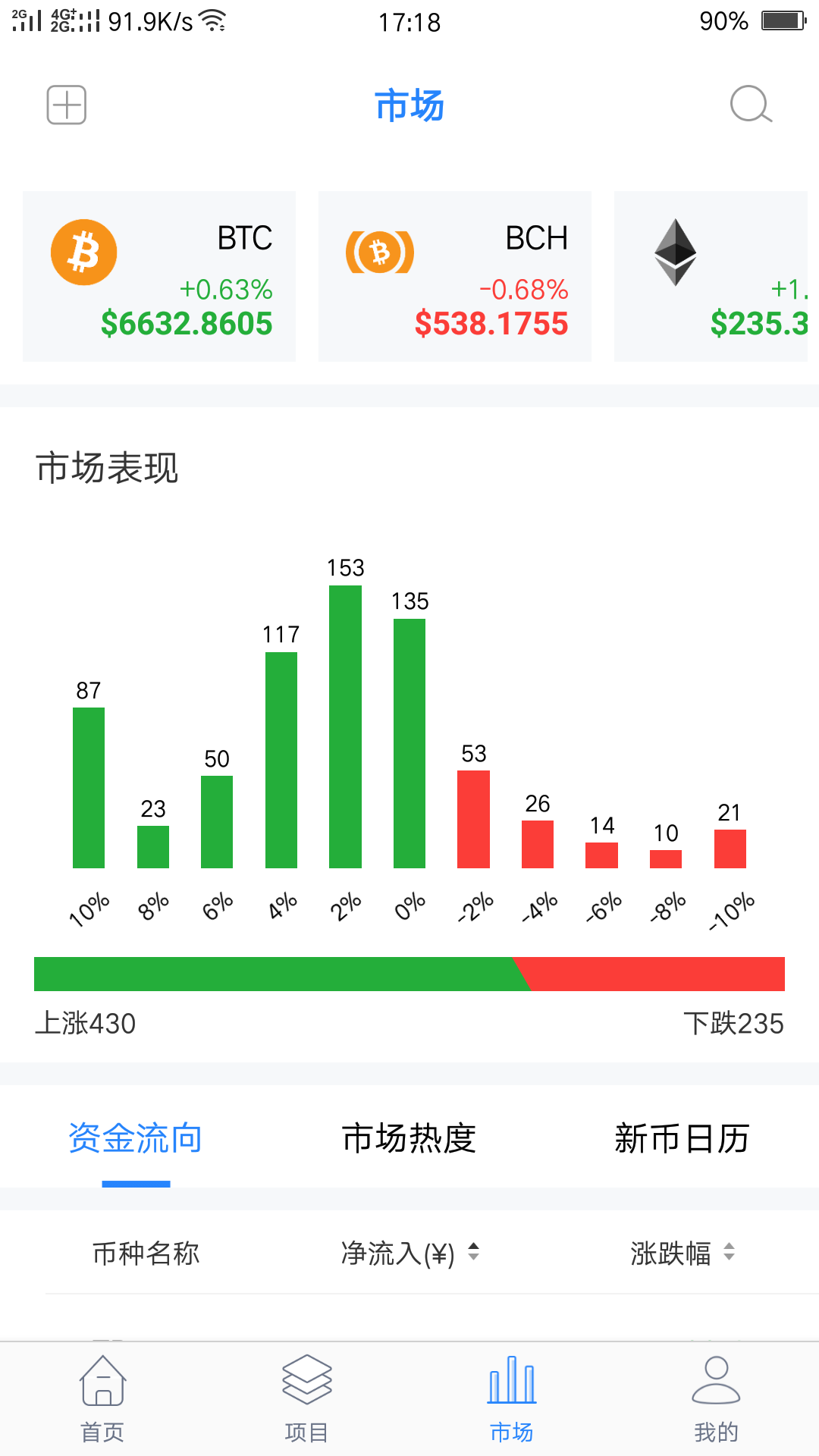Switch to the 新币日历 tab
This screenshot has height=1456, width=819.
(x=682, y=1139)
